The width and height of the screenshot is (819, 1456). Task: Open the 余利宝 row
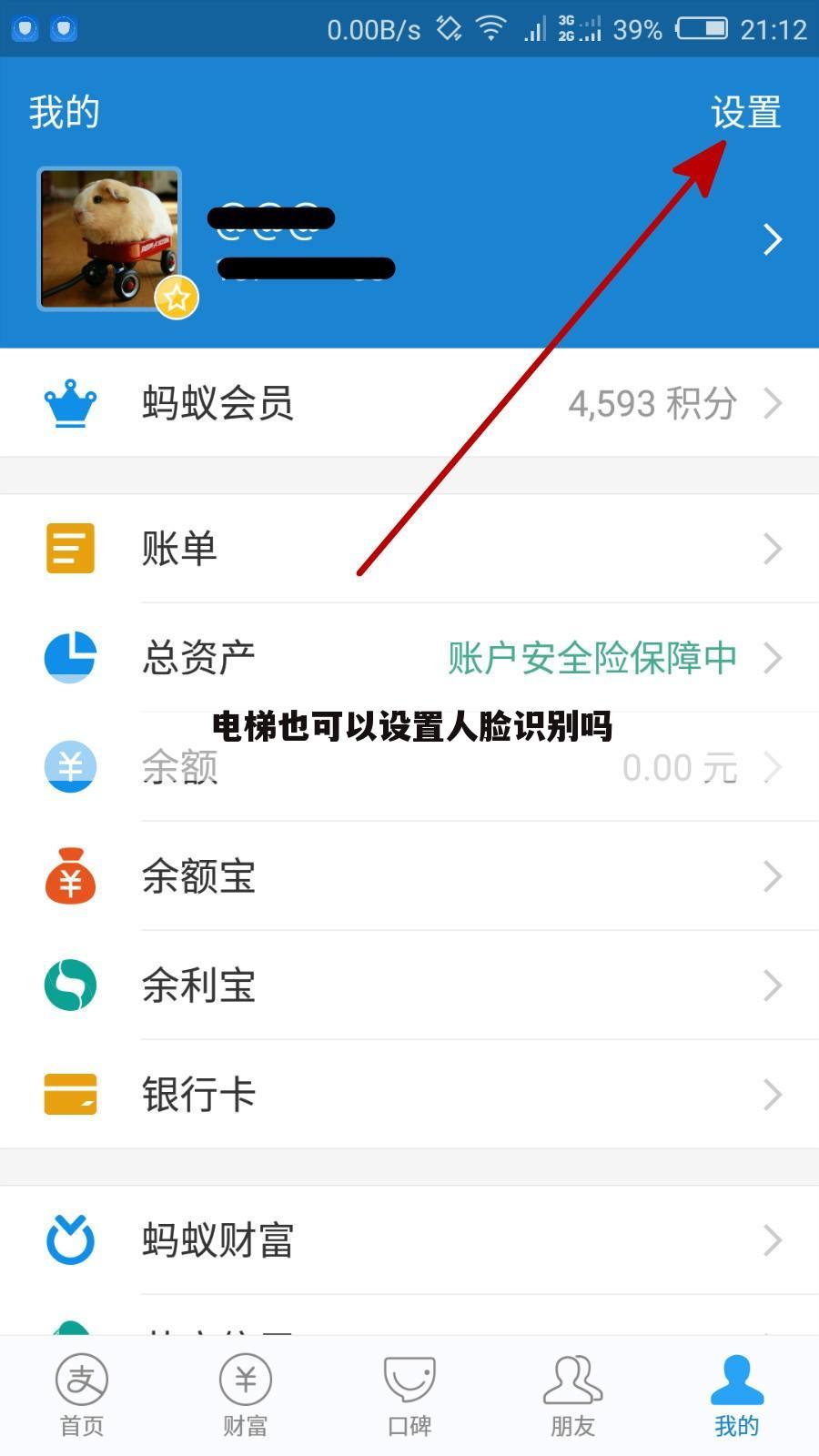pos(409,986)
